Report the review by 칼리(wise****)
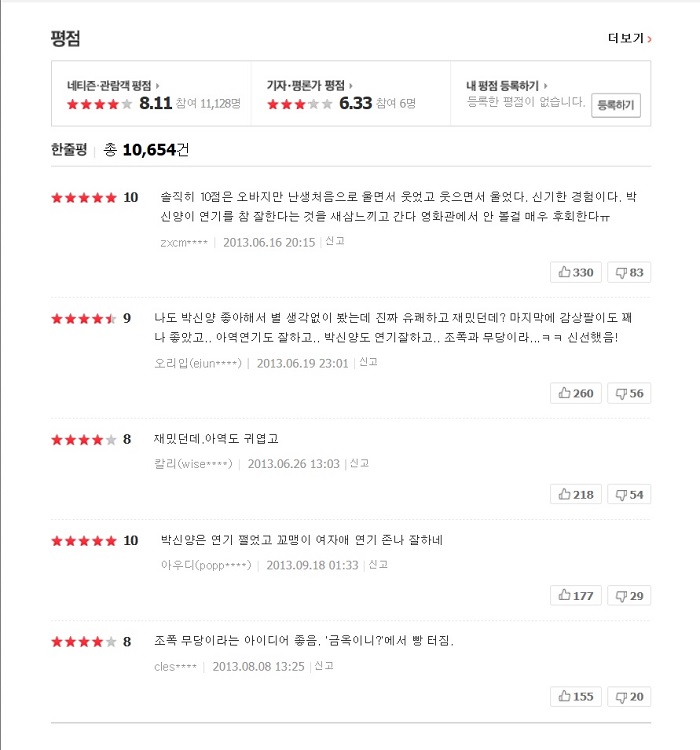 359,463
